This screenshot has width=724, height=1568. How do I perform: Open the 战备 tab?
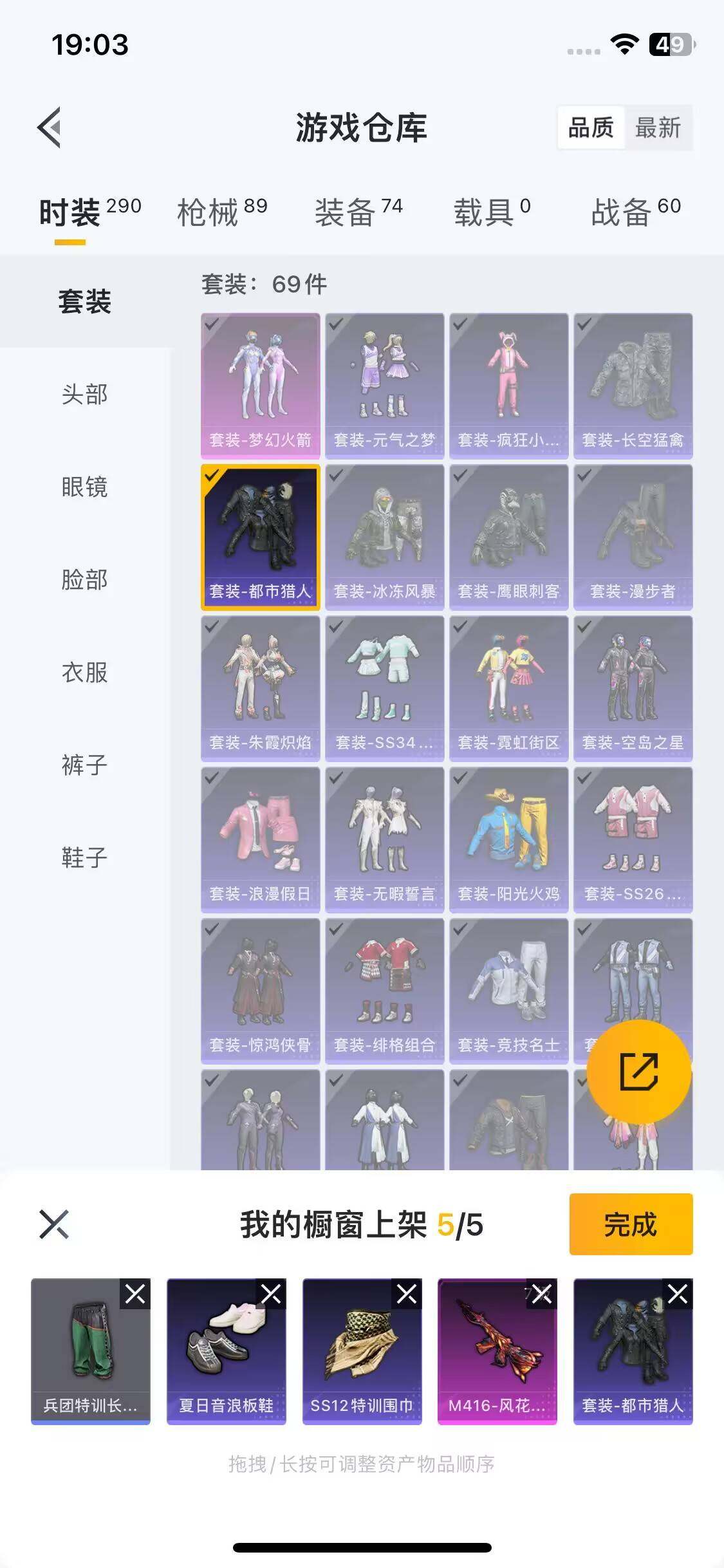[635, 212]
